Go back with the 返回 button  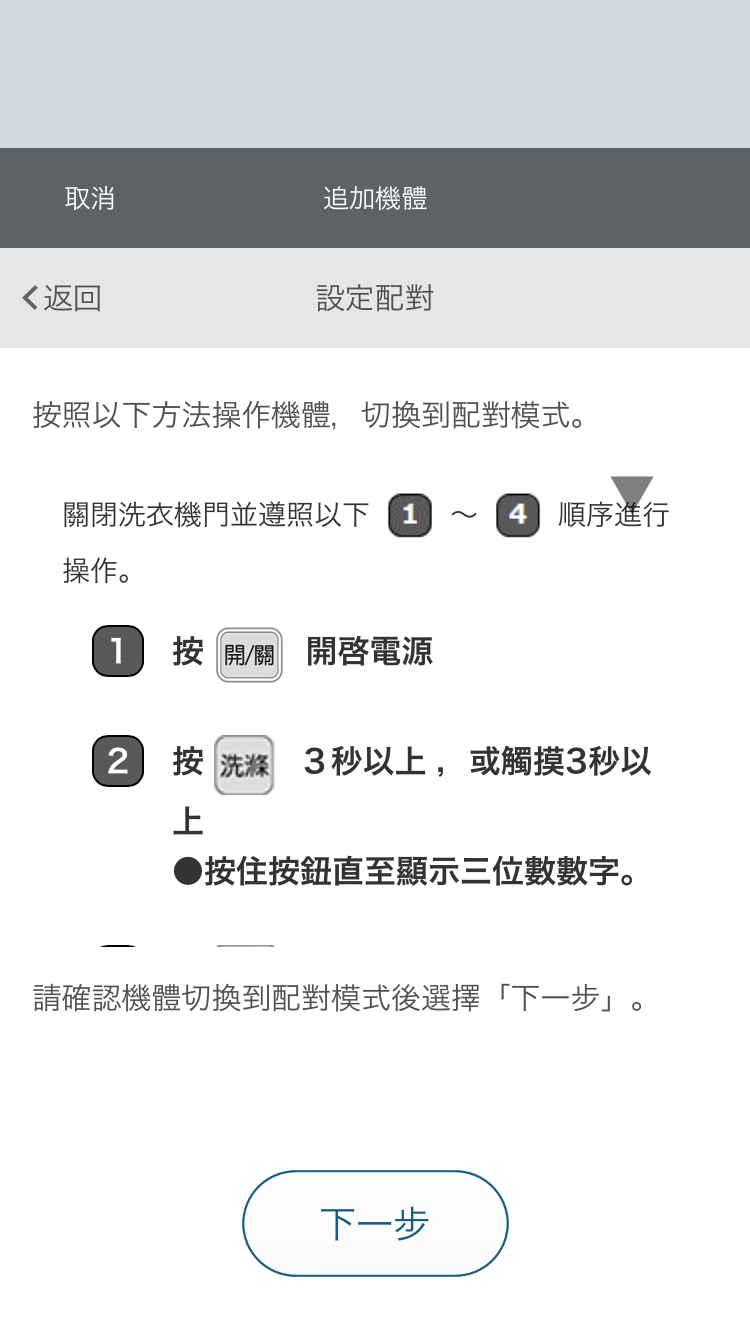(x=62, y=298)
